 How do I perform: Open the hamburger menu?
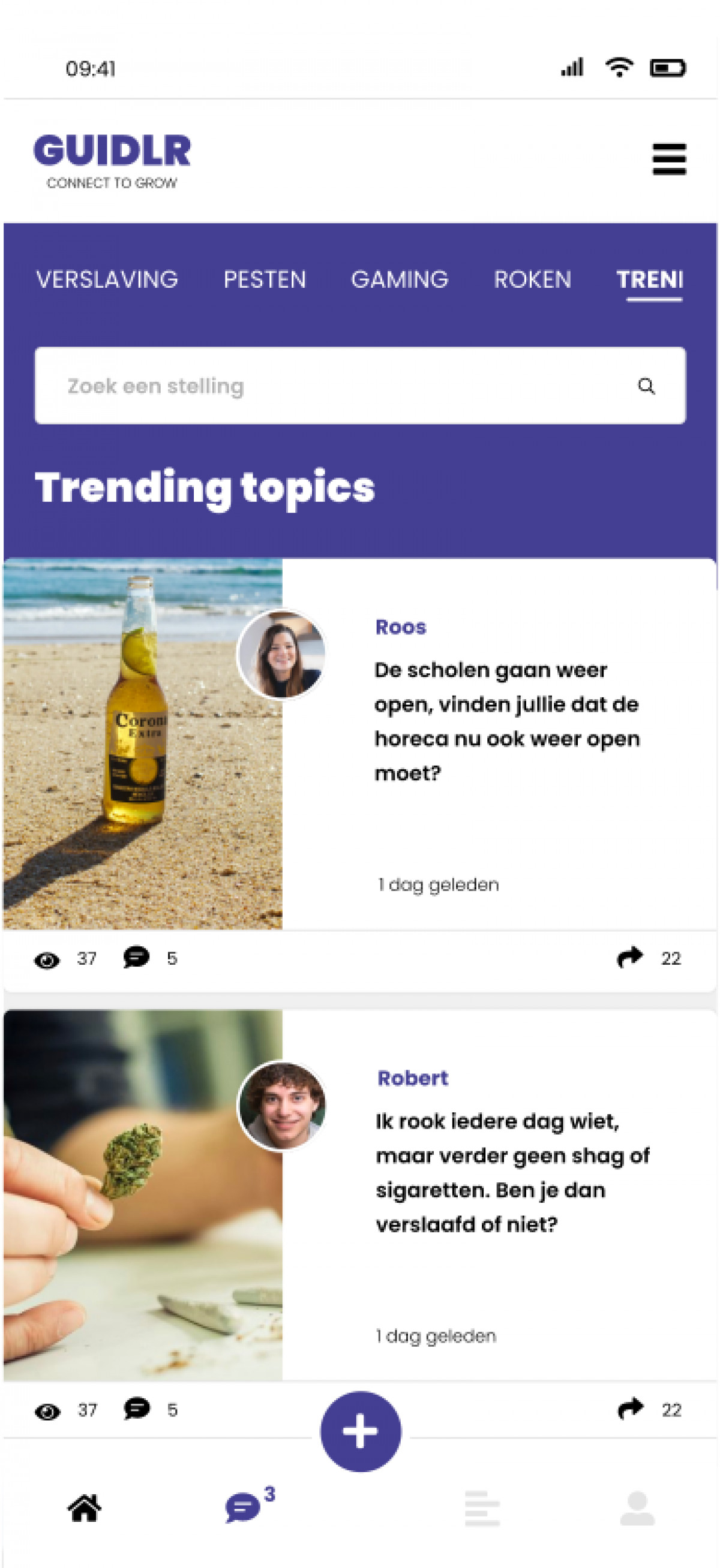point(669,159)
